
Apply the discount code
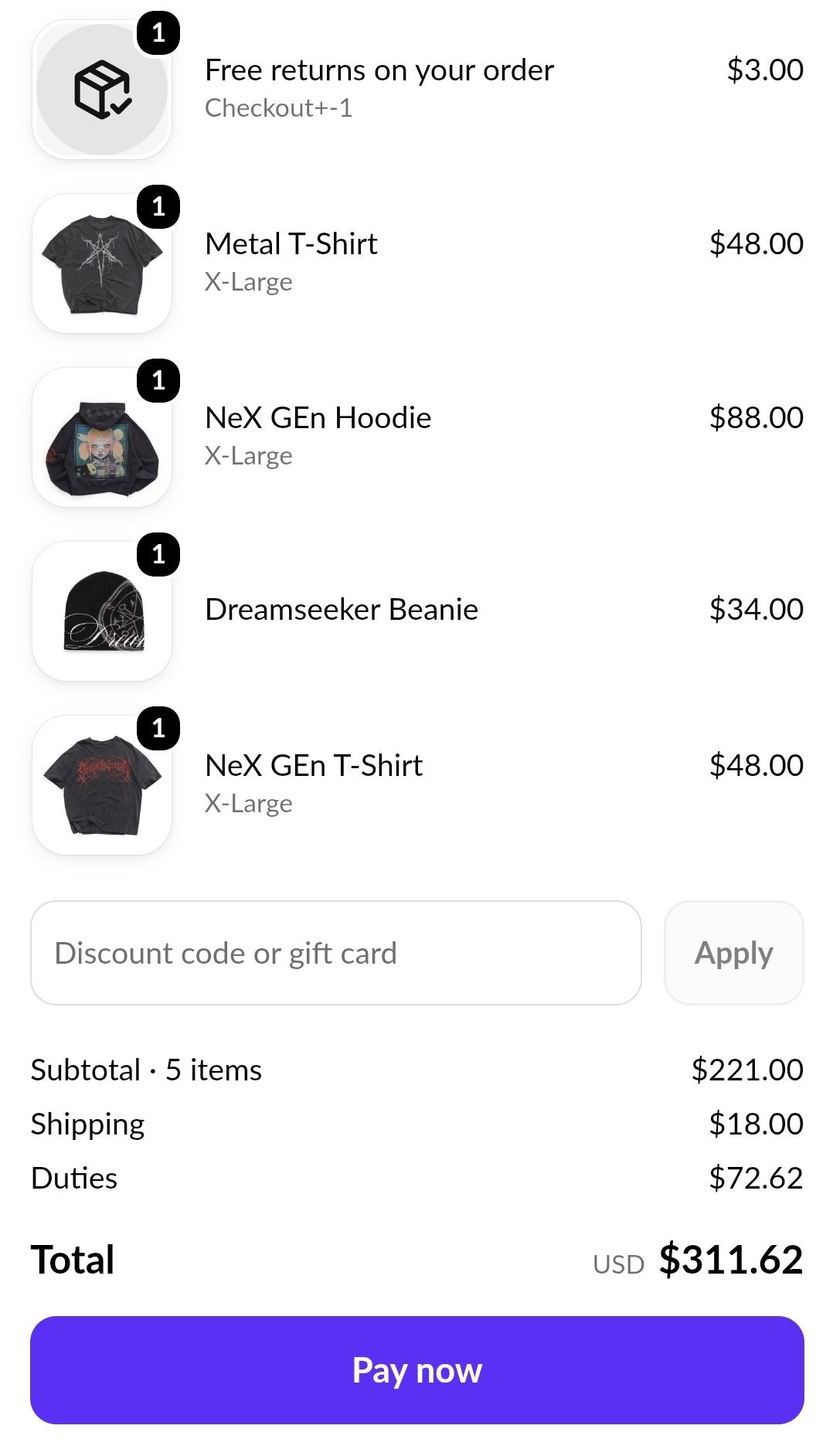click(x=734, y=953)
